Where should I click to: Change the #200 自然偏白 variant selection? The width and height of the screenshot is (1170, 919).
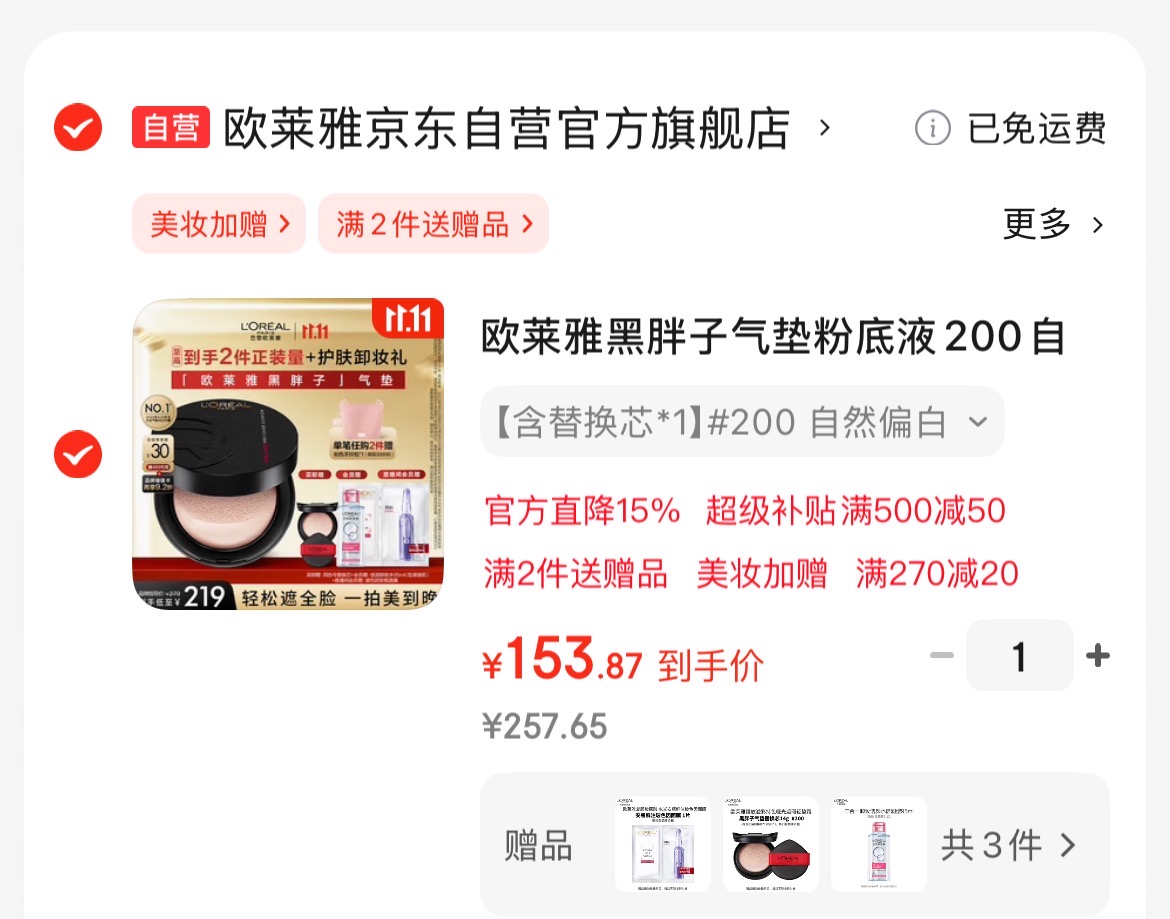pos(741,423)
